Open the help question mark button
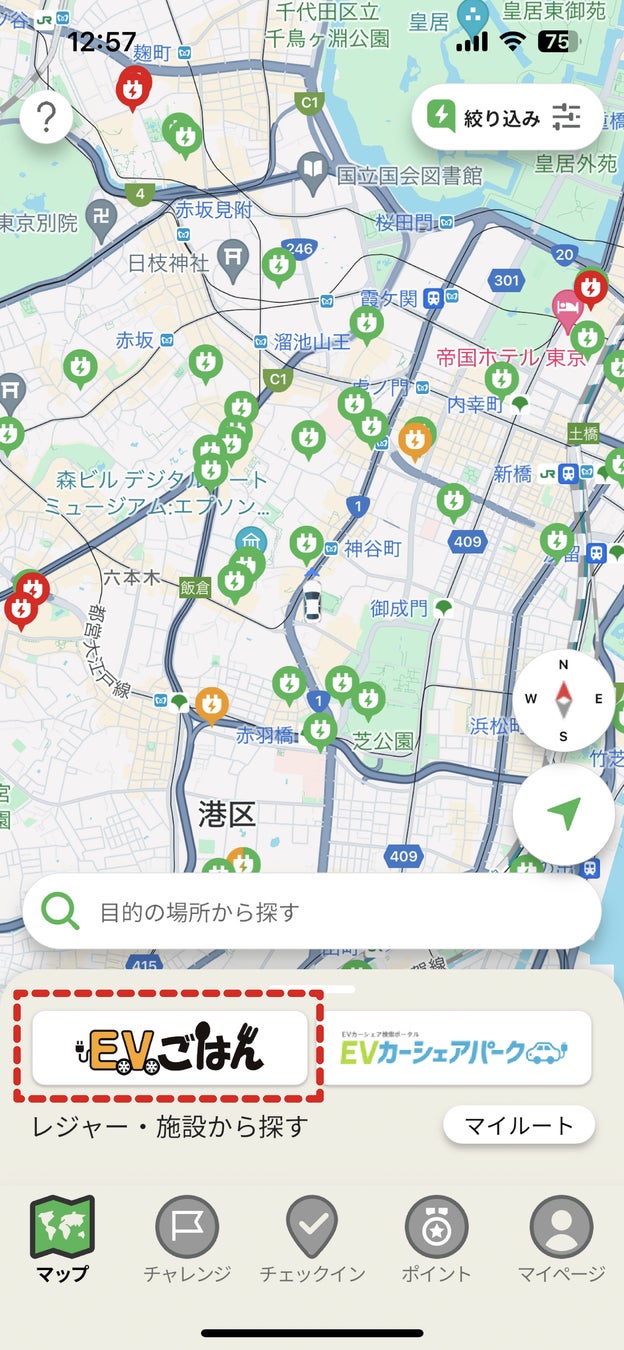This screenshot has height=1350, width=624. (x=46, y=120)
